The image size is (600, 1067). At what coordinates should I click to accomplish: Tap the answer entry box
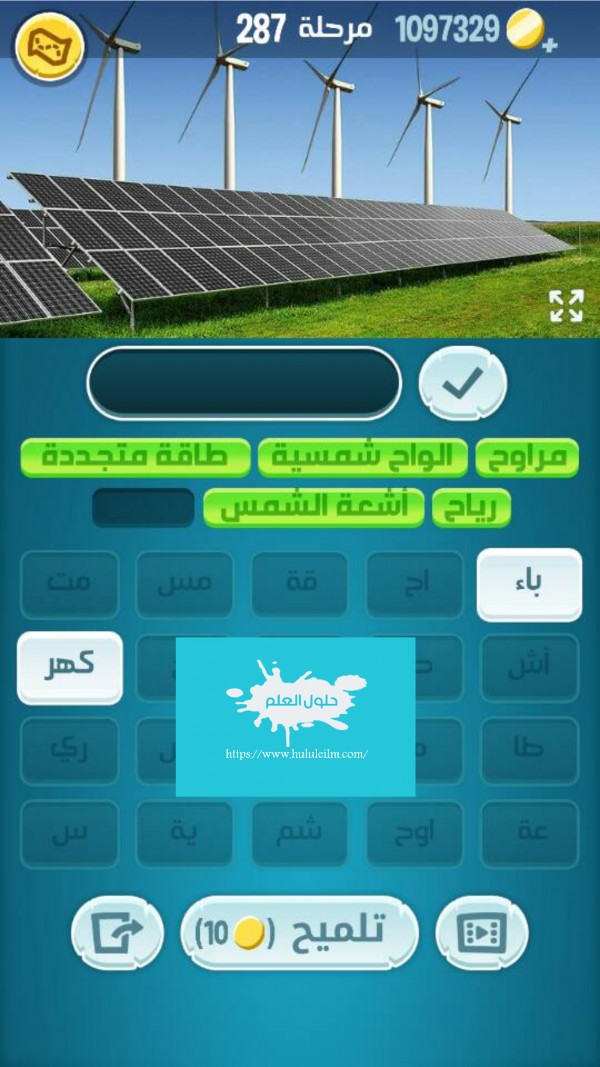click(x=244, y=382)
